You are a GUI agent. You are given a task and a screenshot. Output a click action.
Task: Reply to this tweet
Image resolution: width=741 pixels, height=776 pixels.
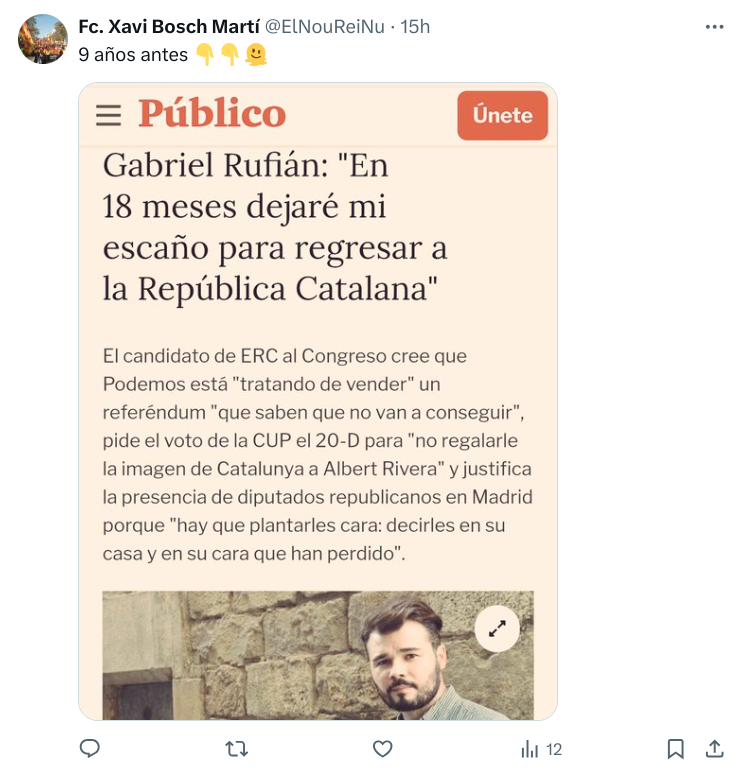pos(90,748)
